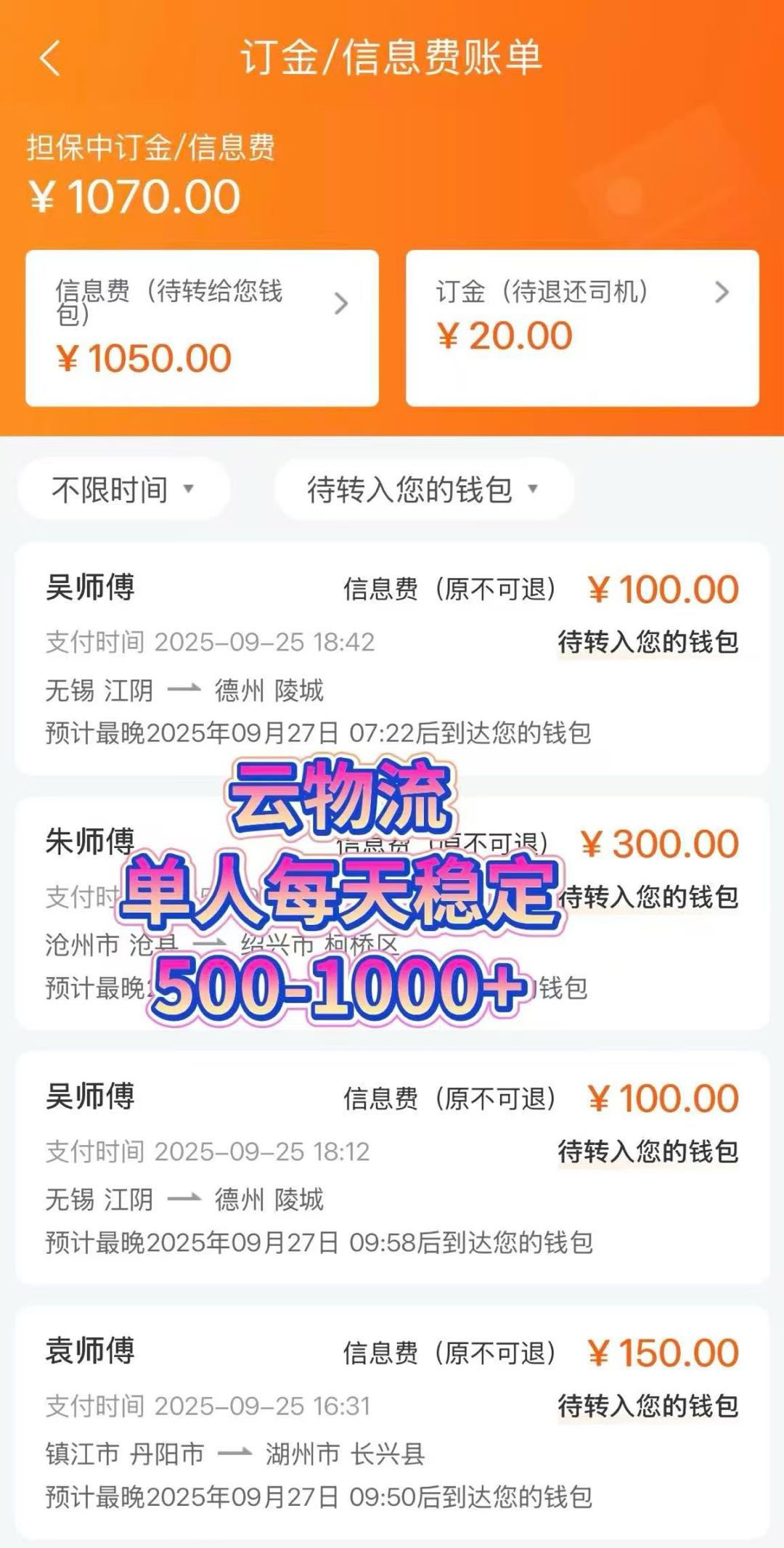The image size is (784, 1548).
Task: Open 吴师傅's ¥100 record paid at 18:42
Action: tap(392, 659)
